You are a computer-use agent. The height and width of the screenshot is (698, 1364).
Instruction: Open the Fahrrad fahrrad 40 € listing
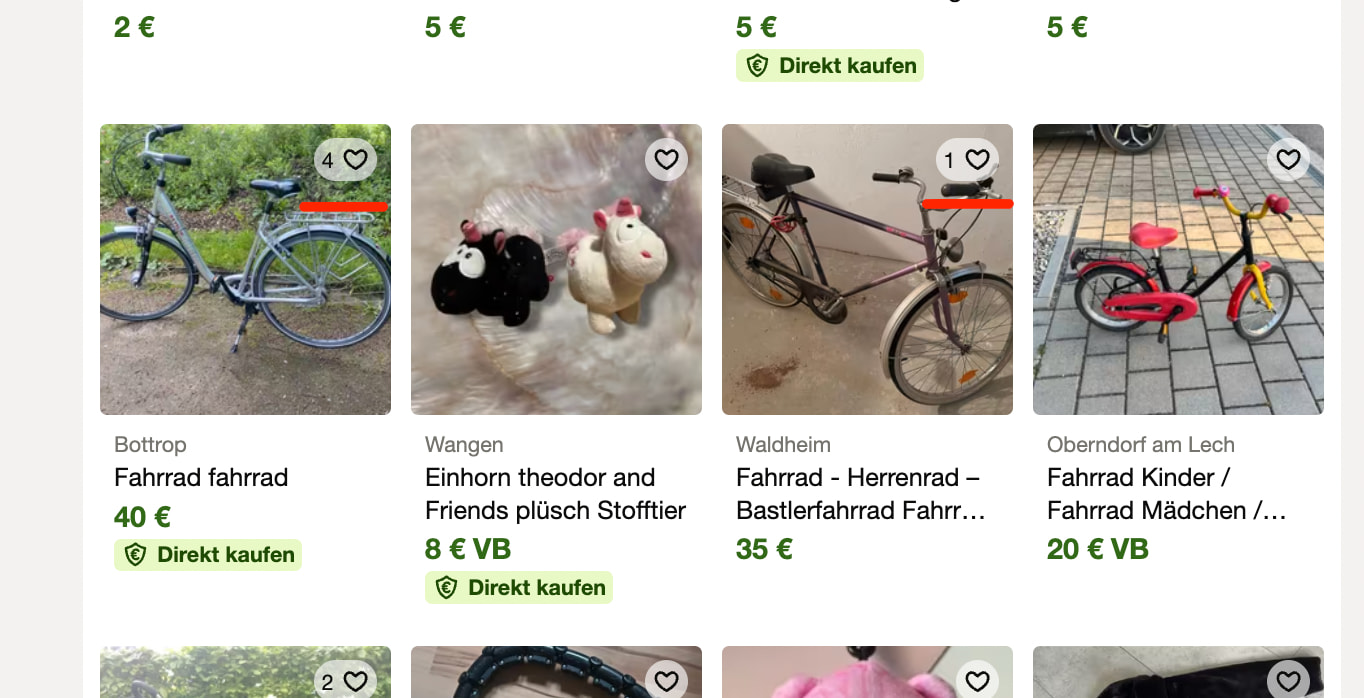pos(201,477)
